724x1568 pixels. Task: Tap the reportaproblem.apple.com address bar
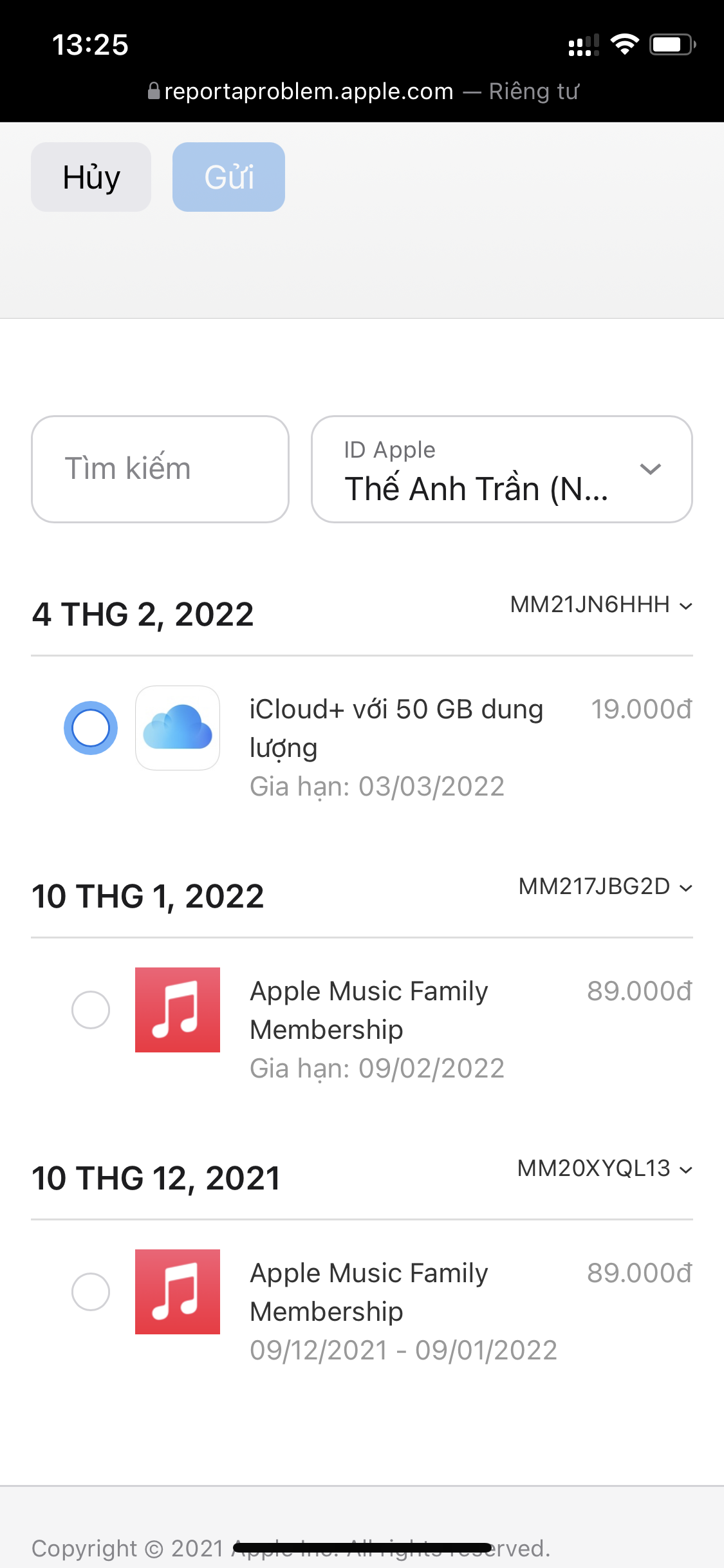(x=363, y=91)
